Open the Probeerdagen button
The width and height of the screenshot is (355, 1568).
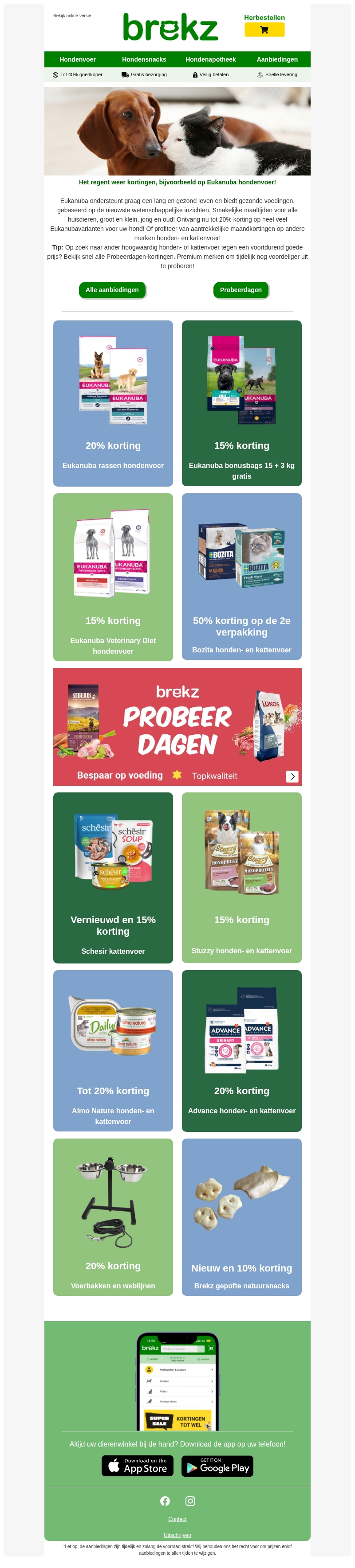[241, 290]
